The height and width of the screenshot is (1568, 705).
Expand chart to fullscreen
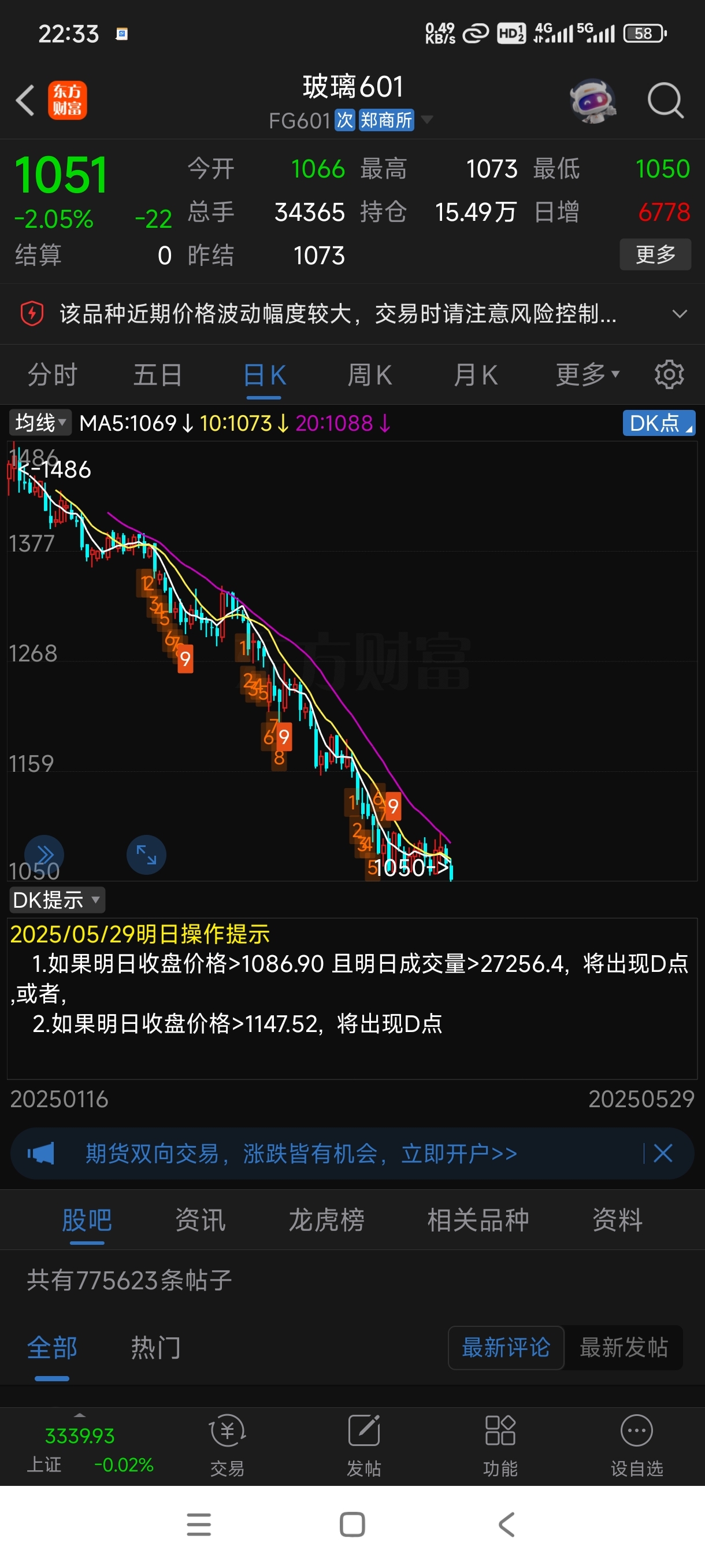146,855
